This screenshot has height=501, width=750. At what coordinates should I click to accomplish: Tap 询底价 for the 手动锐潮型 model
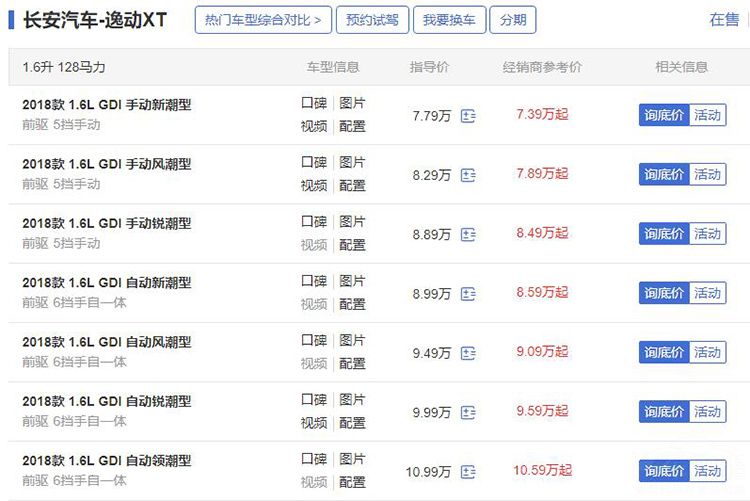click(x=664, y=233)
